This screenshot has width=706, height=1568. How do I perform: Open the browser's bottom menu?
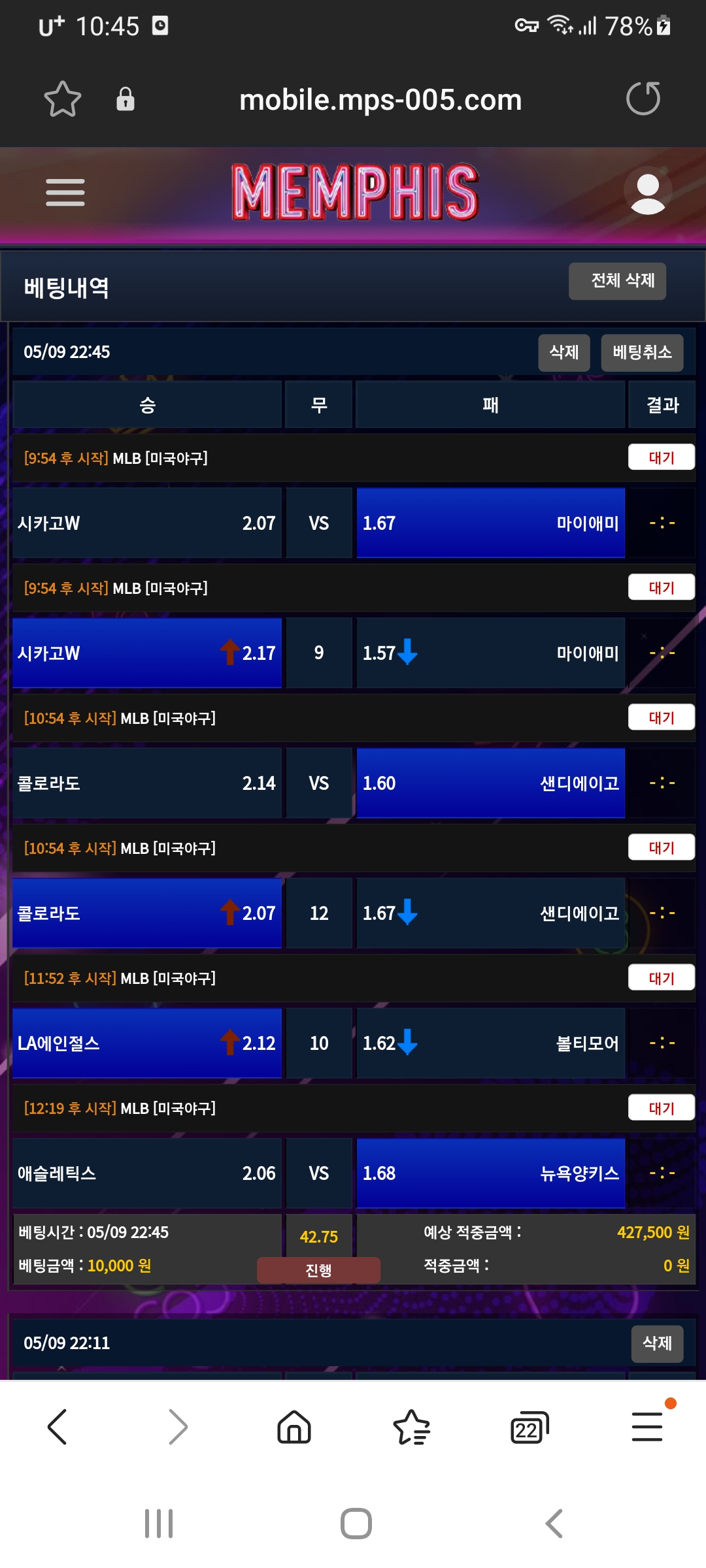[x=647, y=1427]
